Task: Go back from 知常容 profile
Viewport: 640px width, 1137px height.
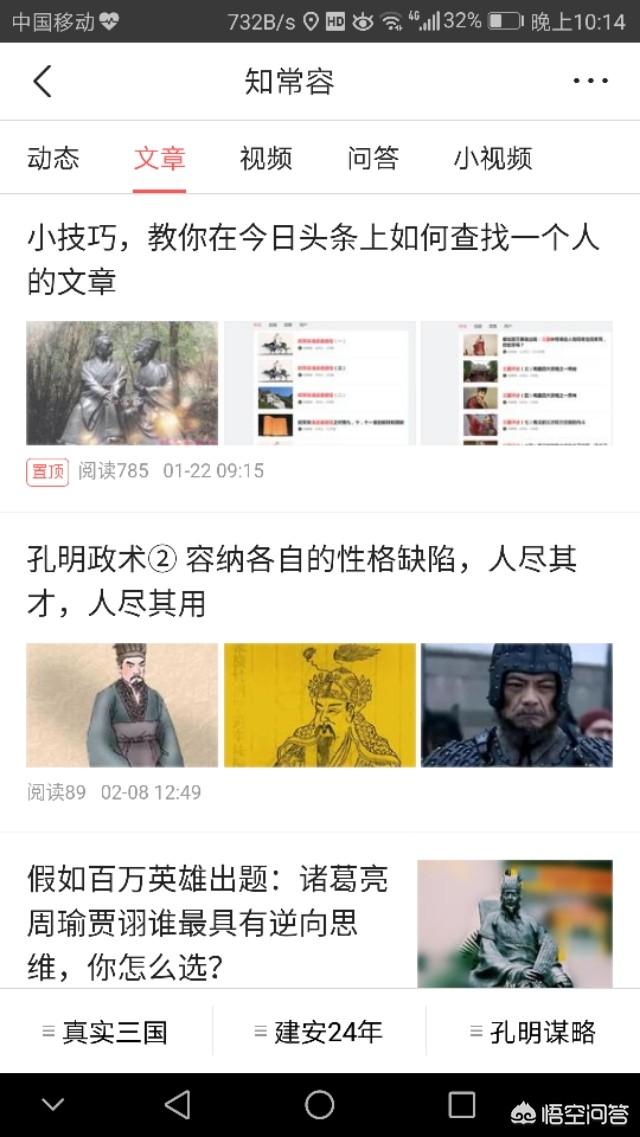Action: [x=42, y=82]
